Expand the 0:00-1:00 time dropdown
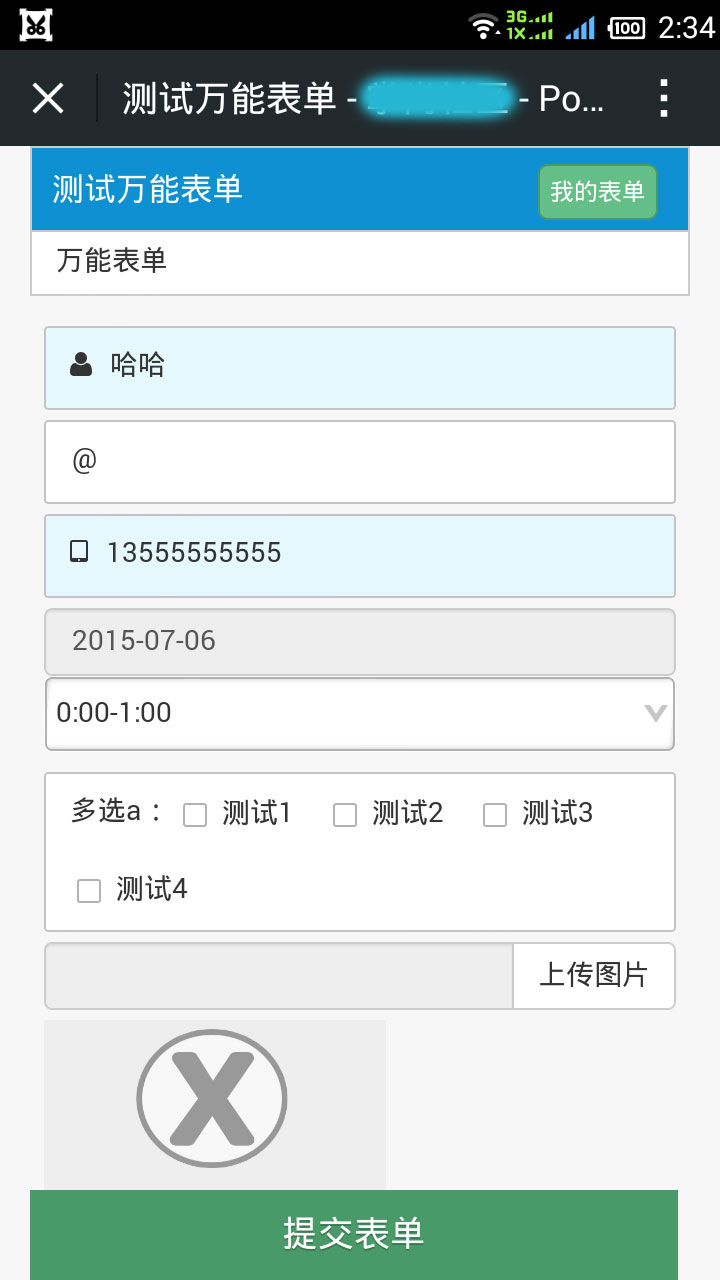The width and height of the screenshot is (720, 1280). pyautogui.click(x=360, y=714)
